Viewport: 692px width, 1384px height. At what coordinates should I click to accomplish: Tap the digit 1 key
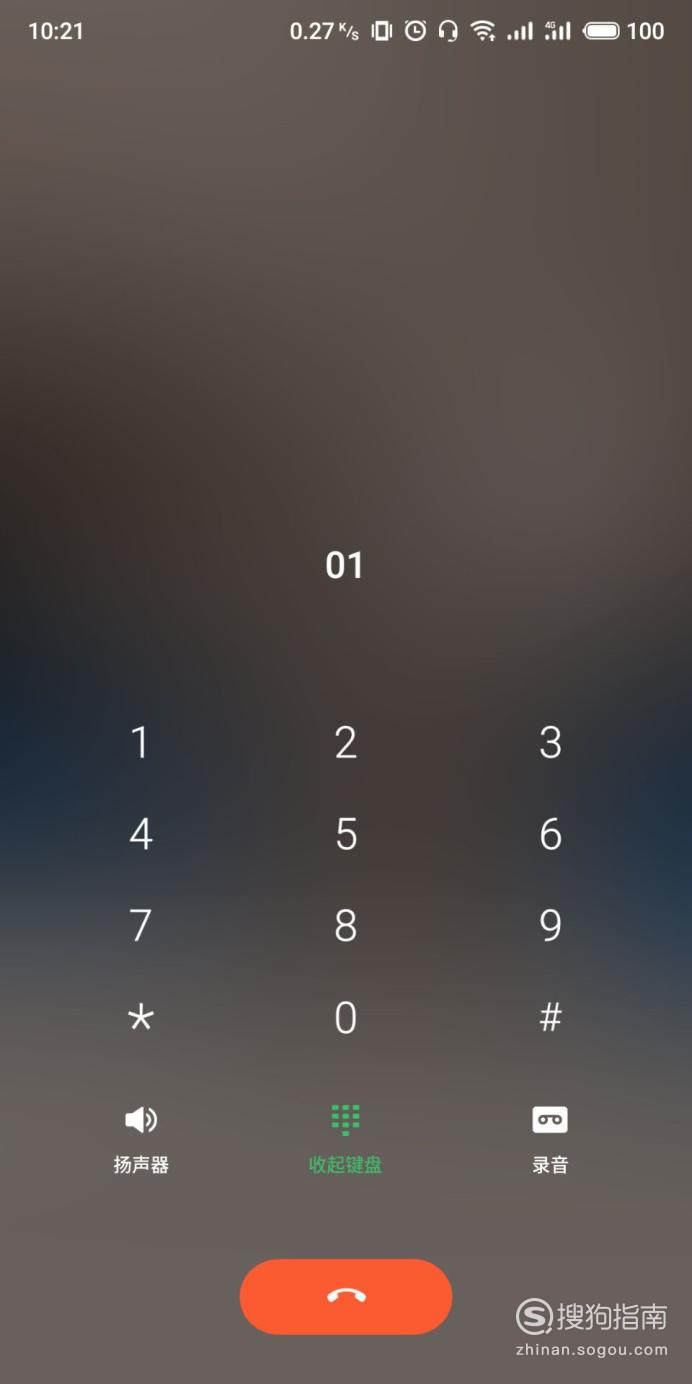[x=140, y=743]
